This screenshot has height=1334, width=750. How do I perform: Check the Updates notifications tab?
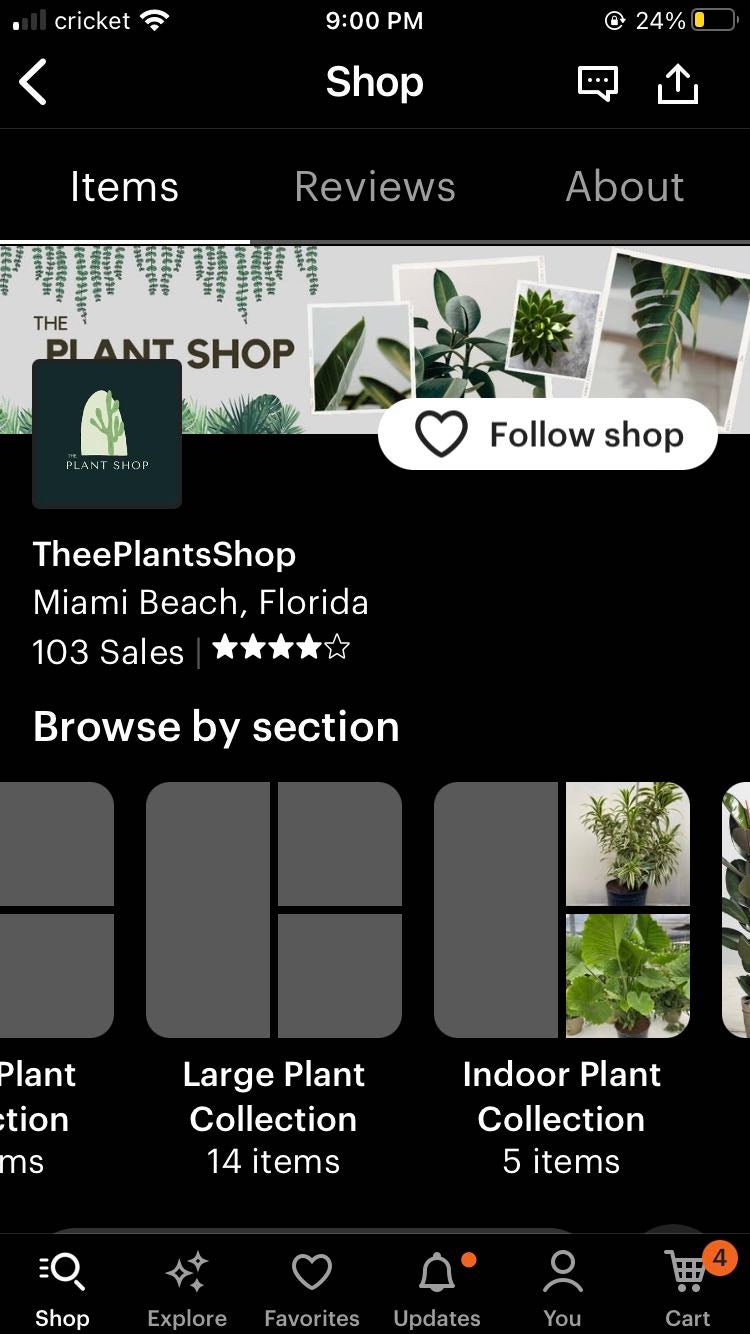pos(437,1288)
